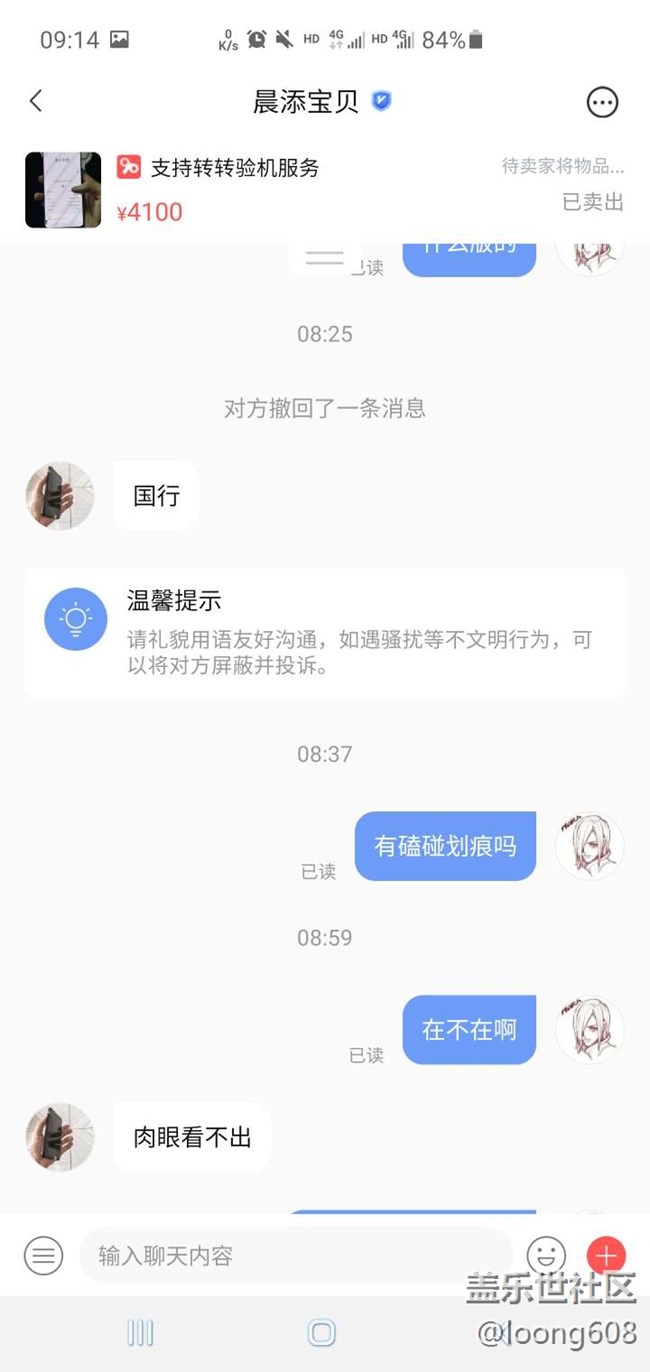
Task: Open the three-dot more options menu
Action: (x=602, y=102)
